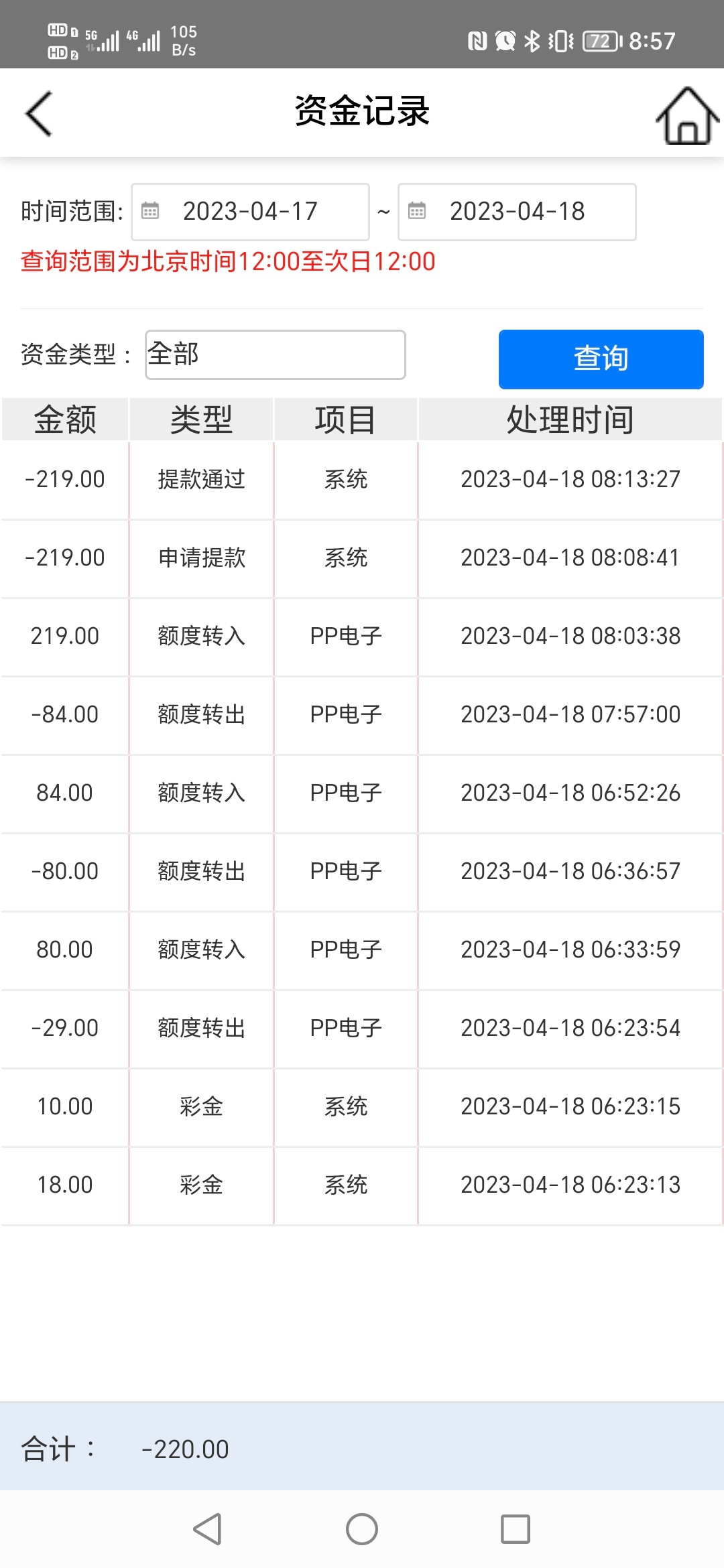Pick the start date 2023-04-17
The height and width of the screenshot is (1568, 724).
click(x=250, y=212)
